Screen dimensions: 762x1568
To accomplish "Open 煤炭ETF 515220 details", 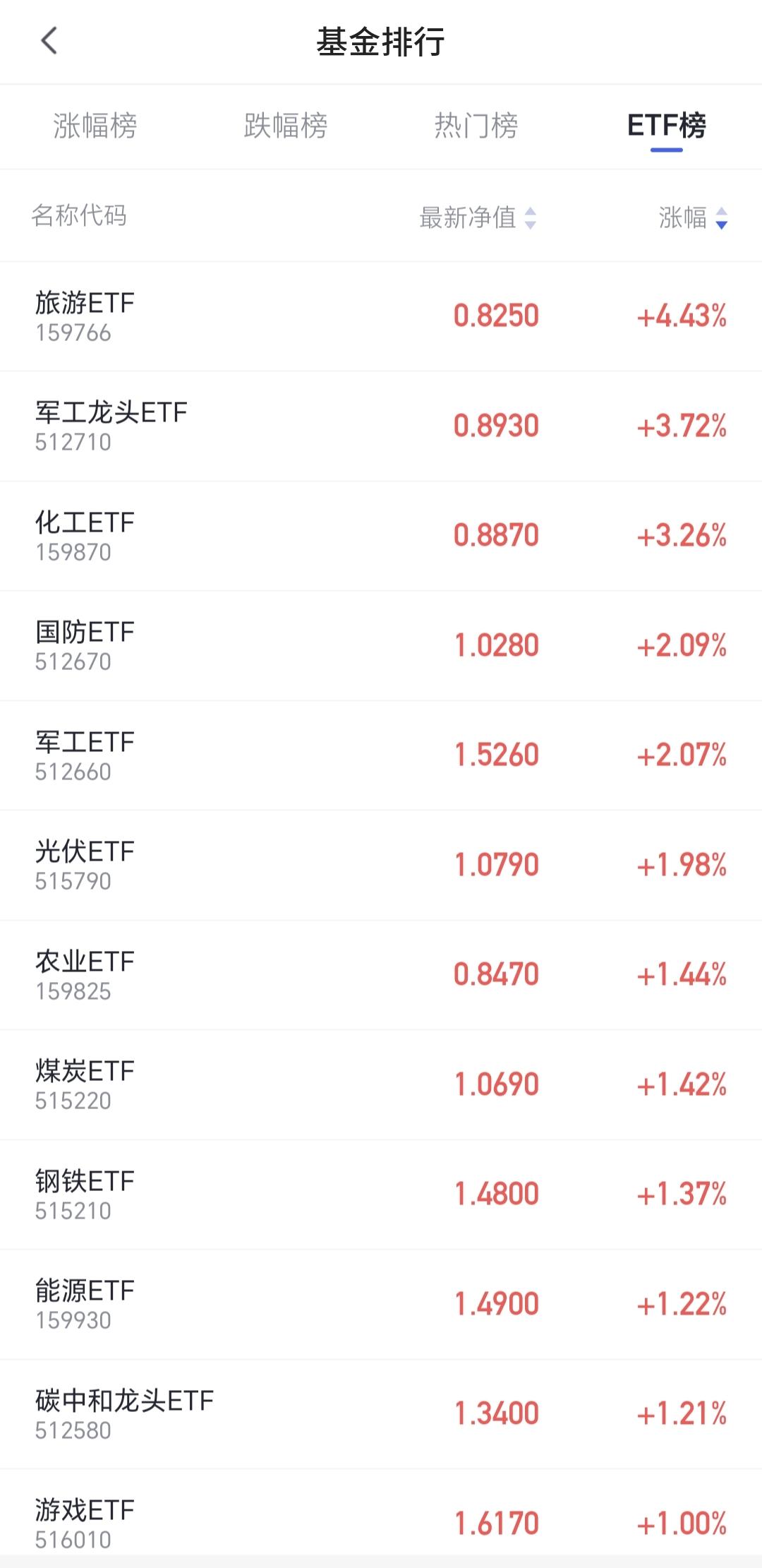I will coord(381,1084).
